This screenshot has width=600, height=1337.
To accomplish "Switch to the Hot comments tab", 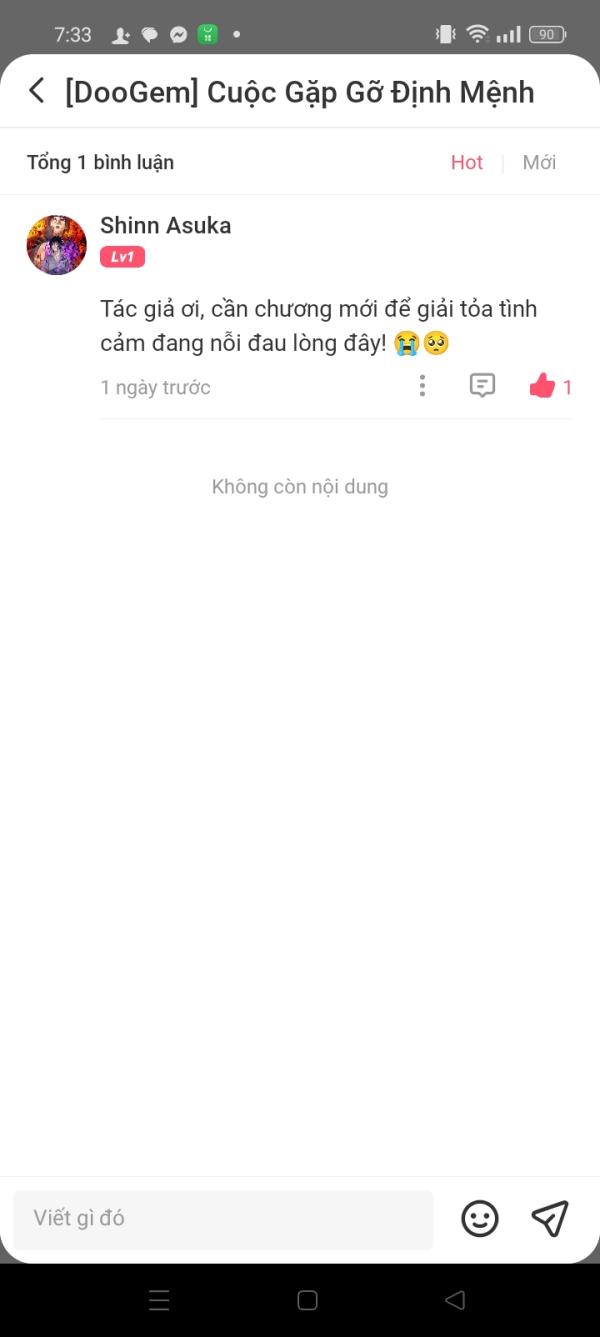I will coord(466,162).
